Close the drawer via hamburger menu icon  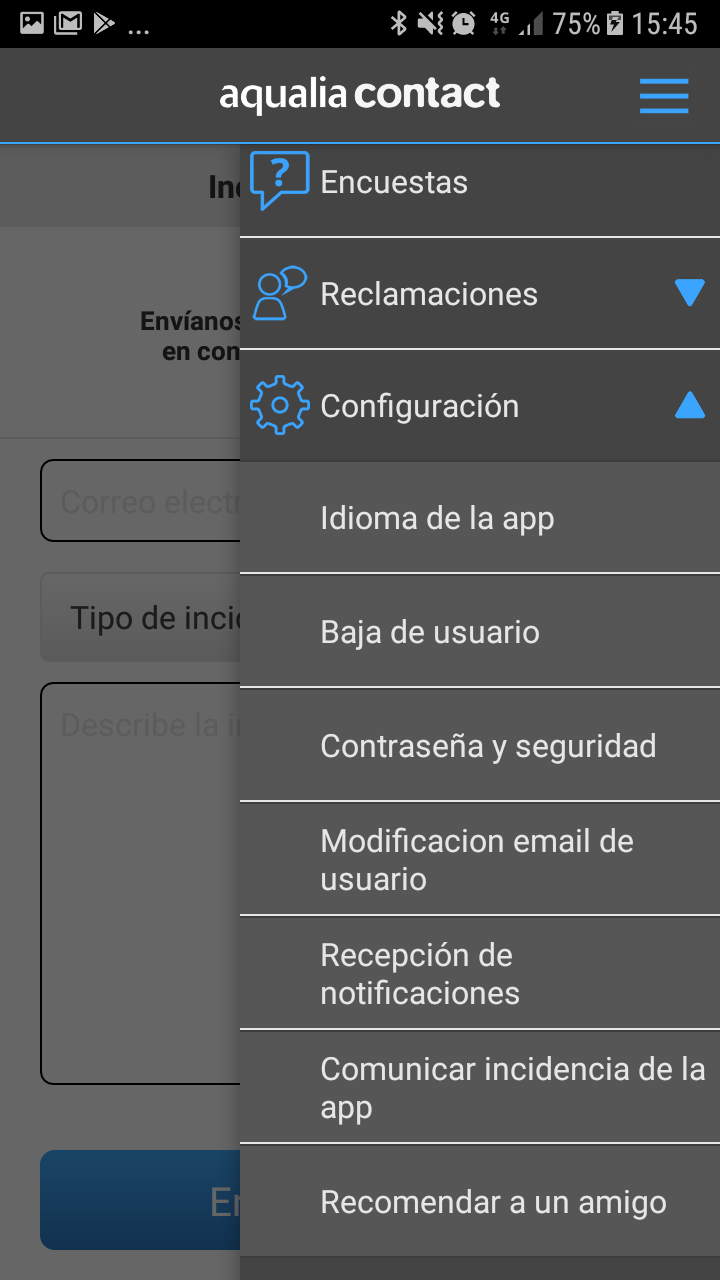tap(664, 96)
